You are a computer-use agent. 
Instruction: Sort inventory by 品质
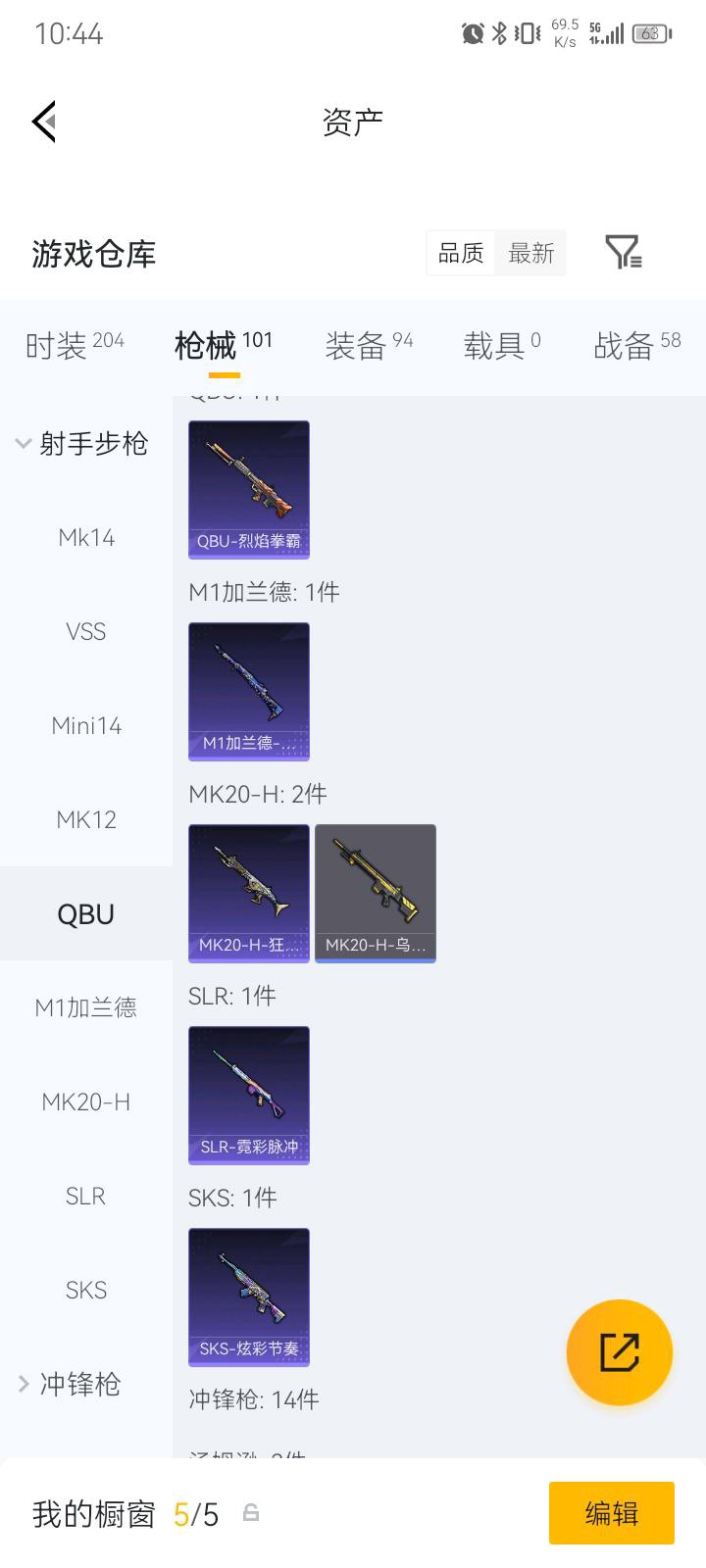461,254
